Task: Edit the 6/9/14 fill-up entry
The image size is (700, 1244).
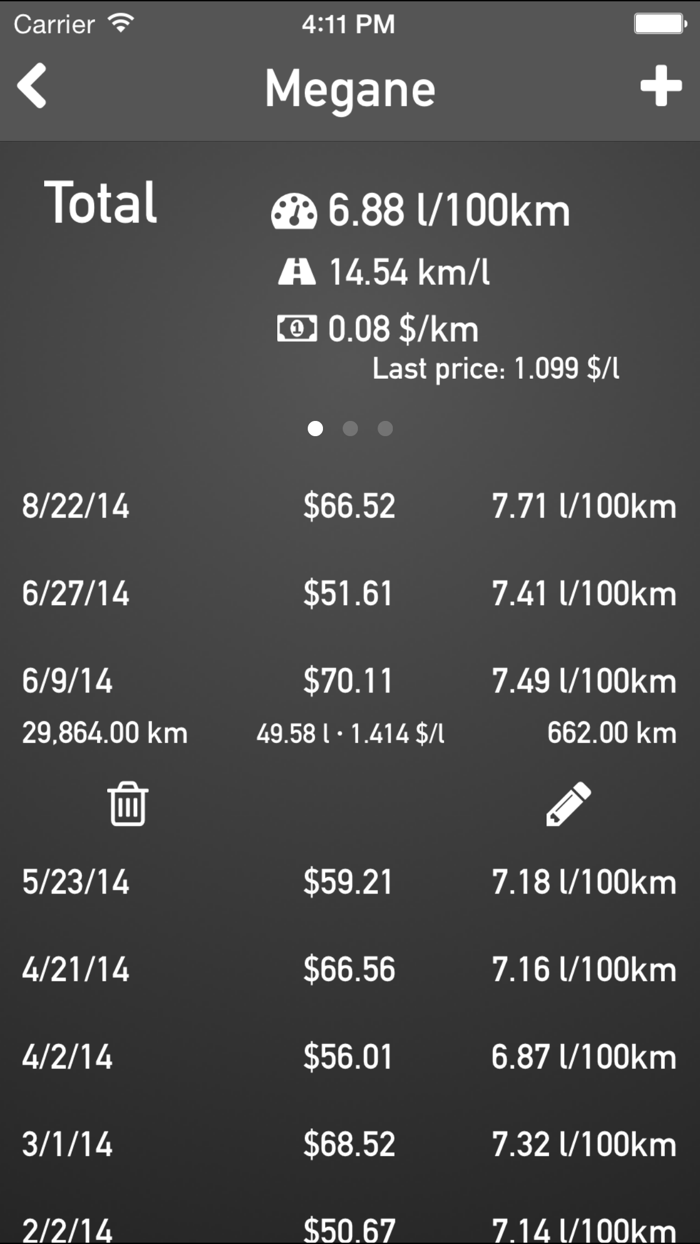Action: (568, 804)
